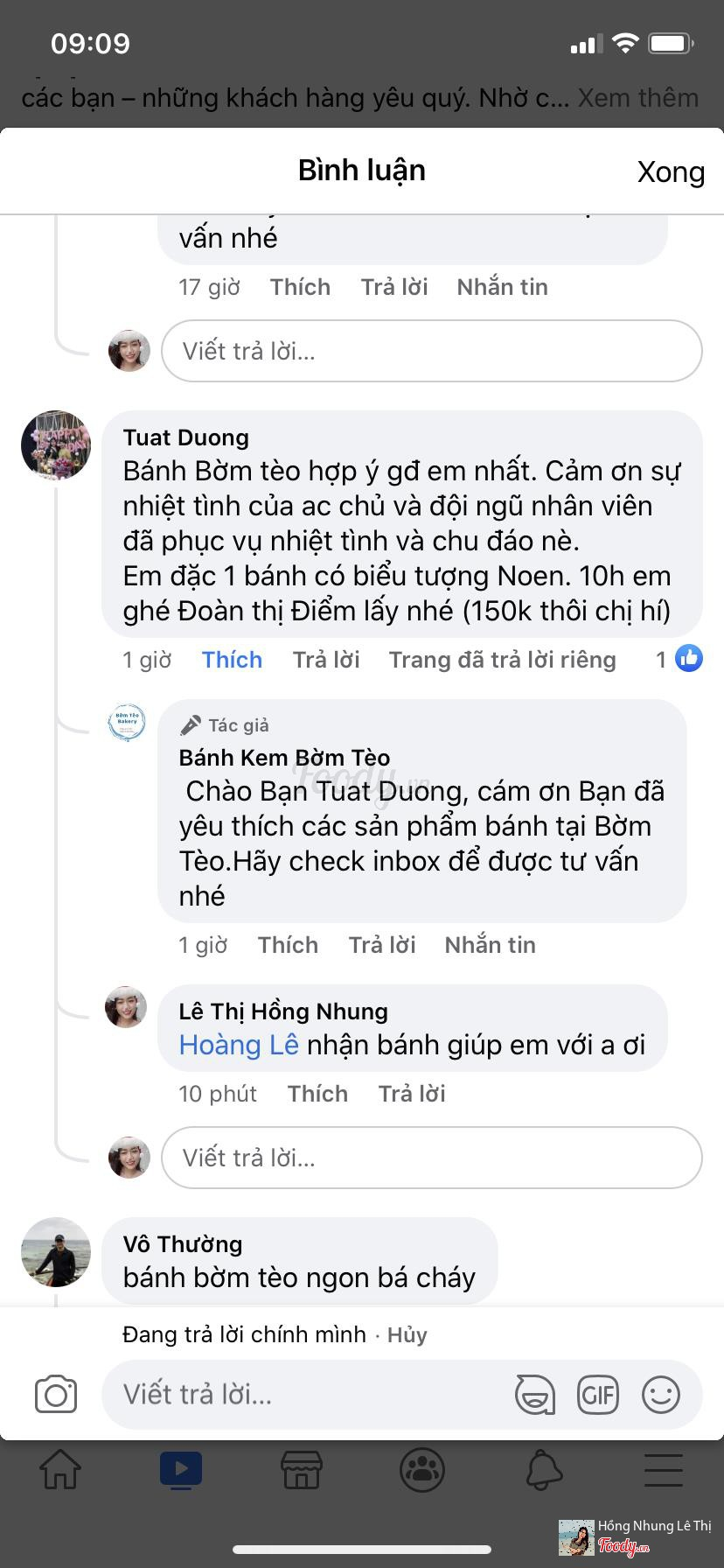Viewport: 724px width, 1568px height.
Task: Like Bánh Kem Bờm Tèo's 1 giờ reply
Action: (288, 945)
